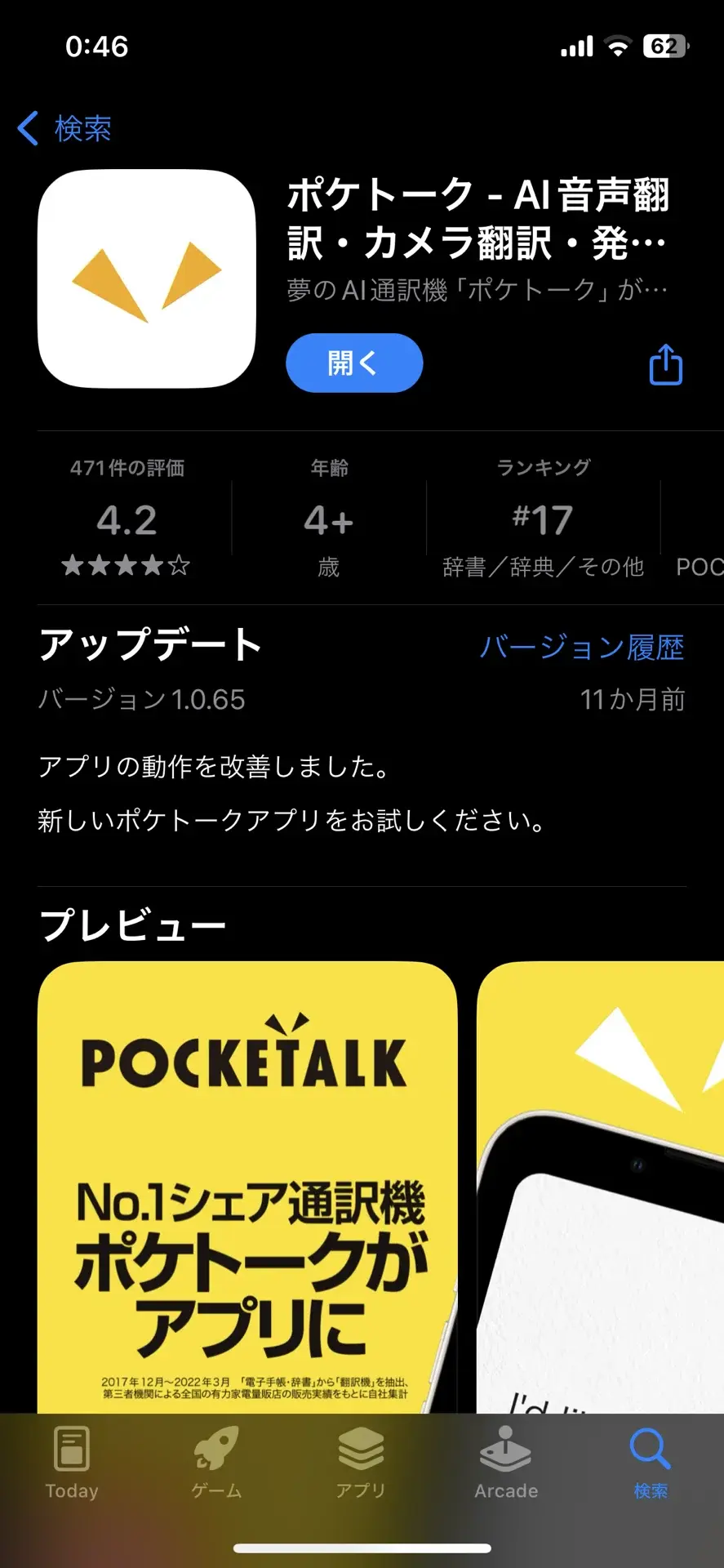Go back to 検索 results
The image size is (724, 1568).
(x=65, y=128)
